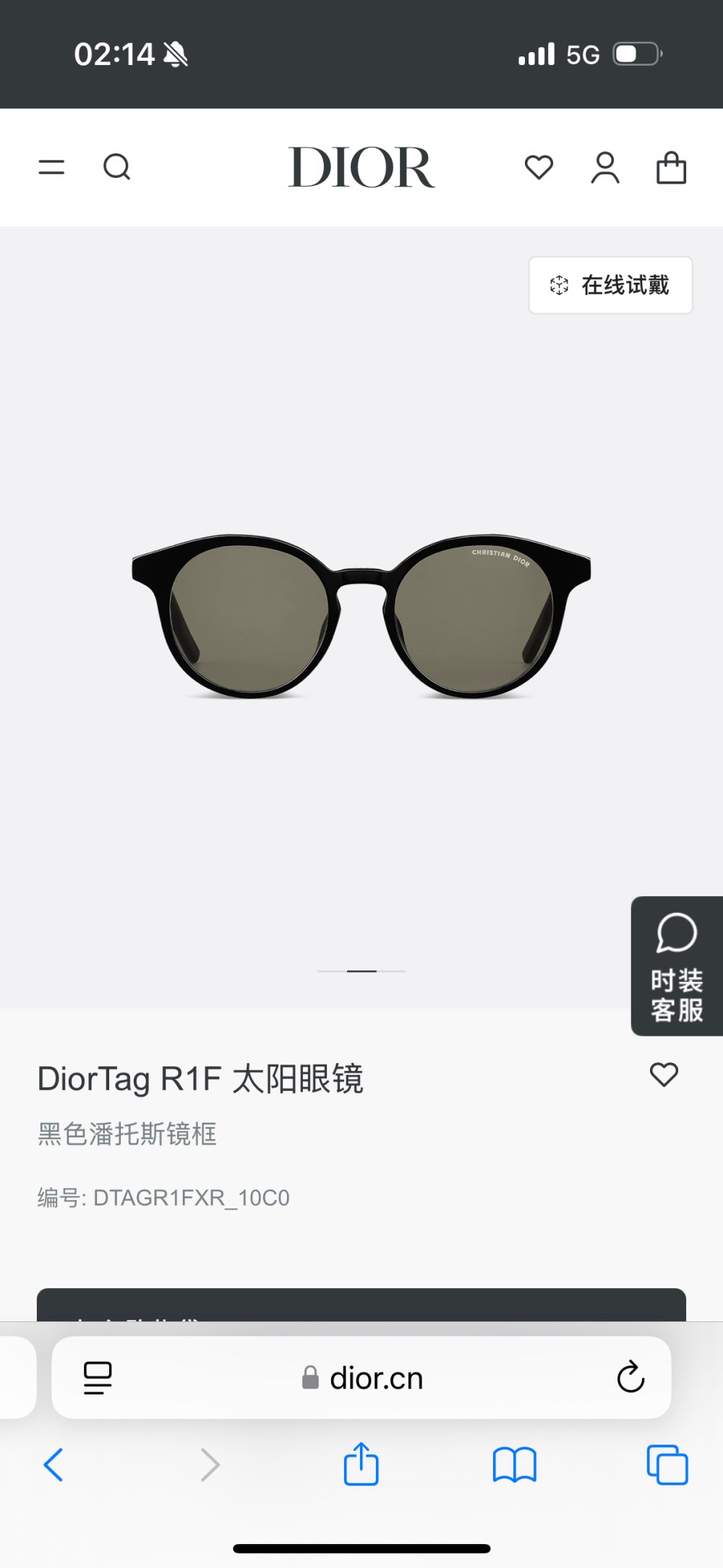Reload the dior.cn page

(630, 1378)
